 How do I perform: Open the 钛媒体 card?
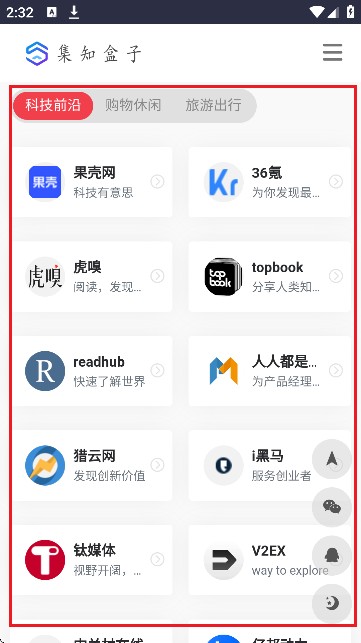click(92, 560)
